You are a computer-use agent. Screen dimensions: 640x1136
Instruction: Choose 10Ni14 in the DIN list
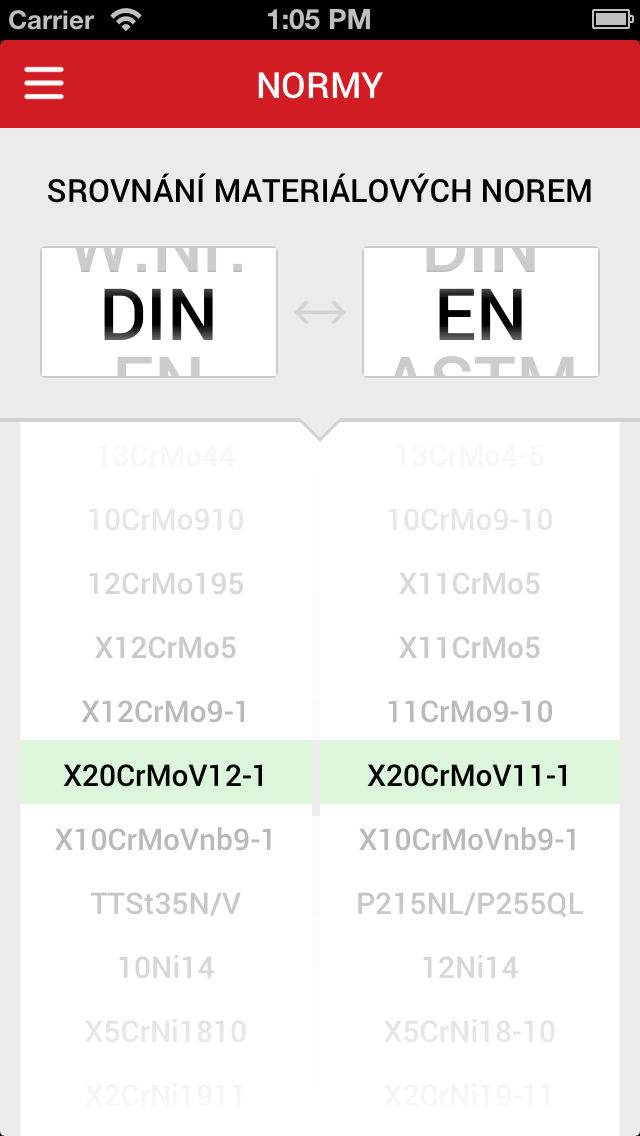[165, 968]
